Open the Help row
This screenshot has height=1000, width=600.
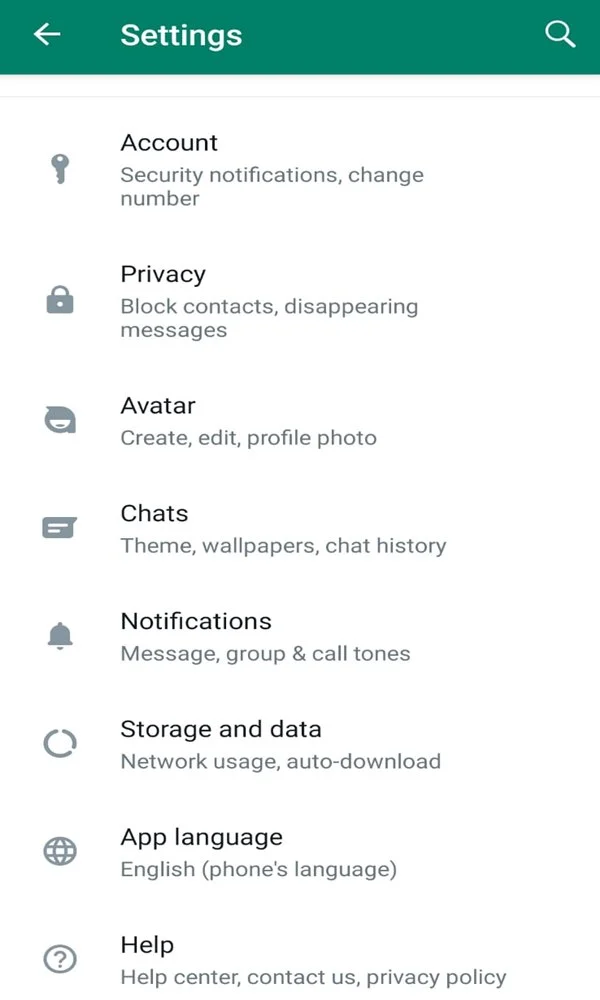(300, 960)
